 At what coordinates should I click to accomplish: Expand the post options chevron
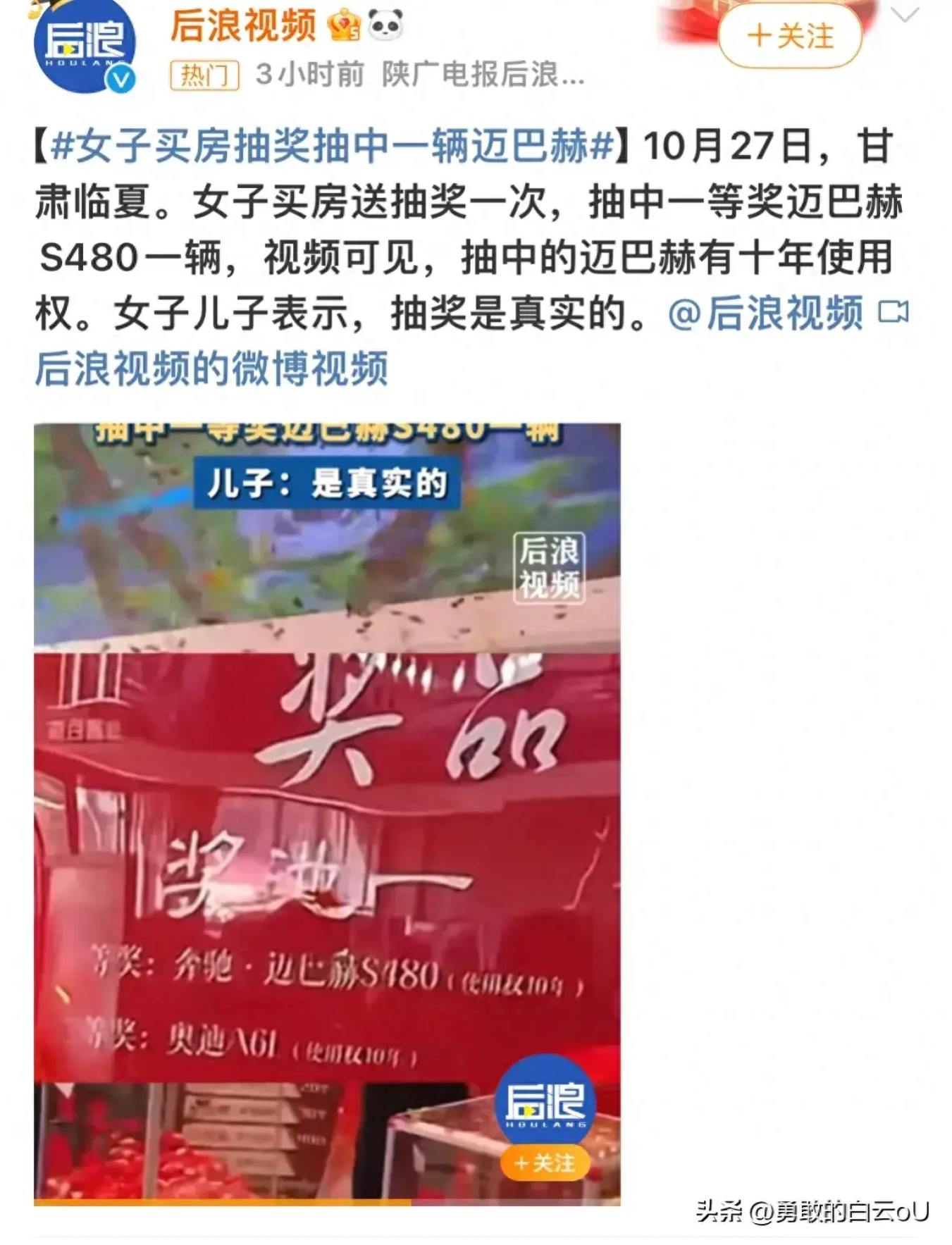[904, 15]
